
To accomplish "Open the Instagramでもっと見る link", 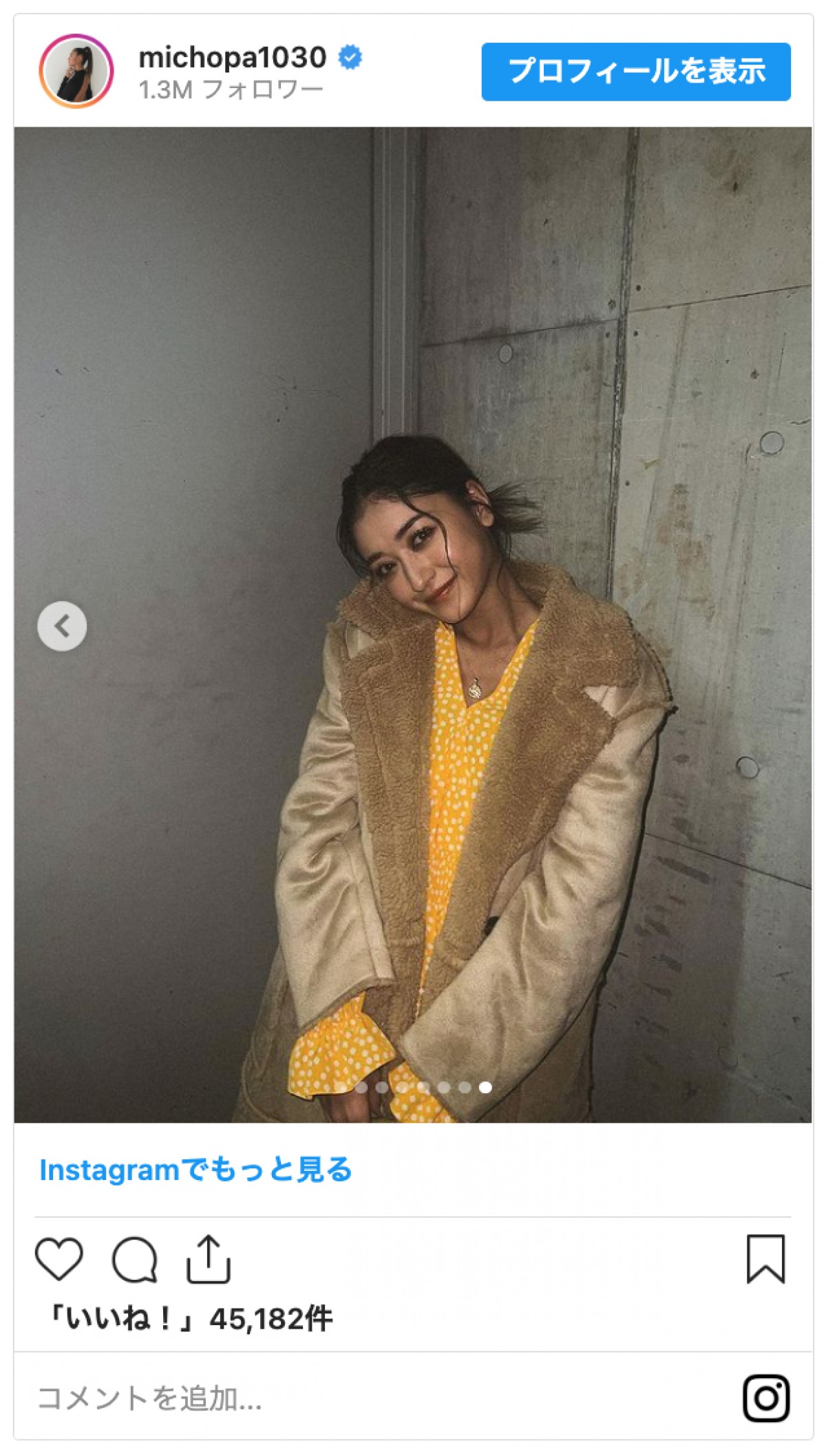I will 195,1170.
